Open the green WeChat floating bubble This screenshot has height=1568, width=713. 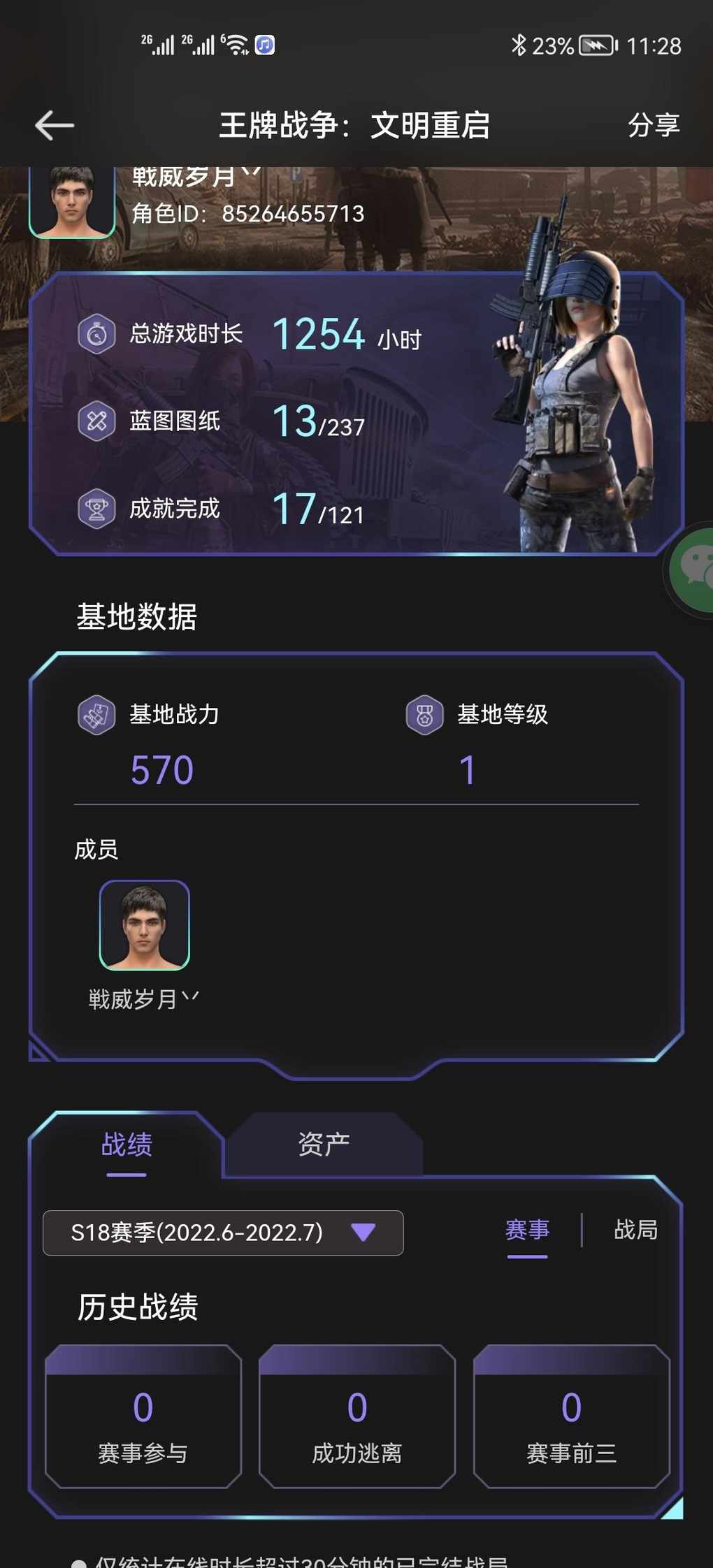692,569
